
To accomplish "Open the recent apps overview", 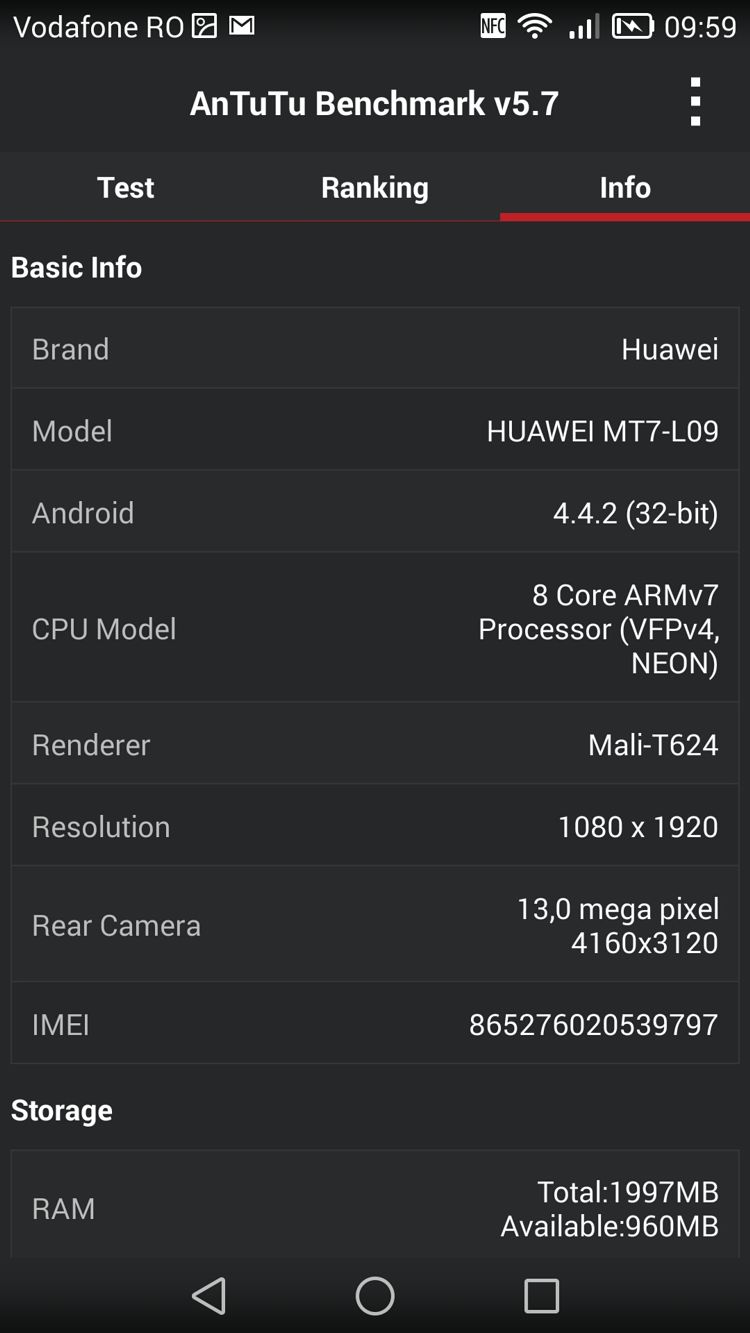I will tap(541, 1296).
